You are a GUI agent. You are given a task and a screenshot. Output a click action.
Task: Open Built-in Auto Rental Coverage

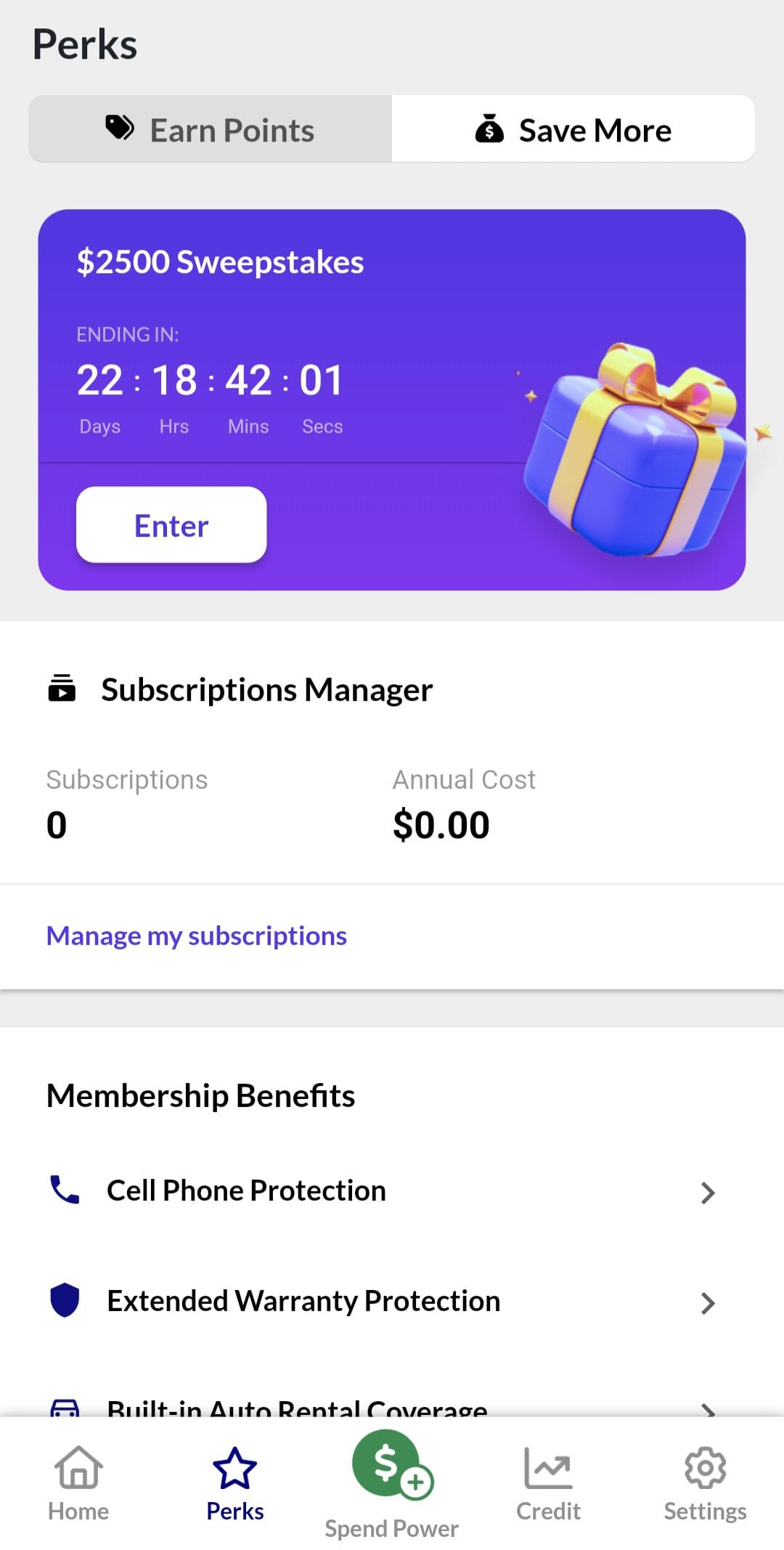click(x=382, y=1408)
